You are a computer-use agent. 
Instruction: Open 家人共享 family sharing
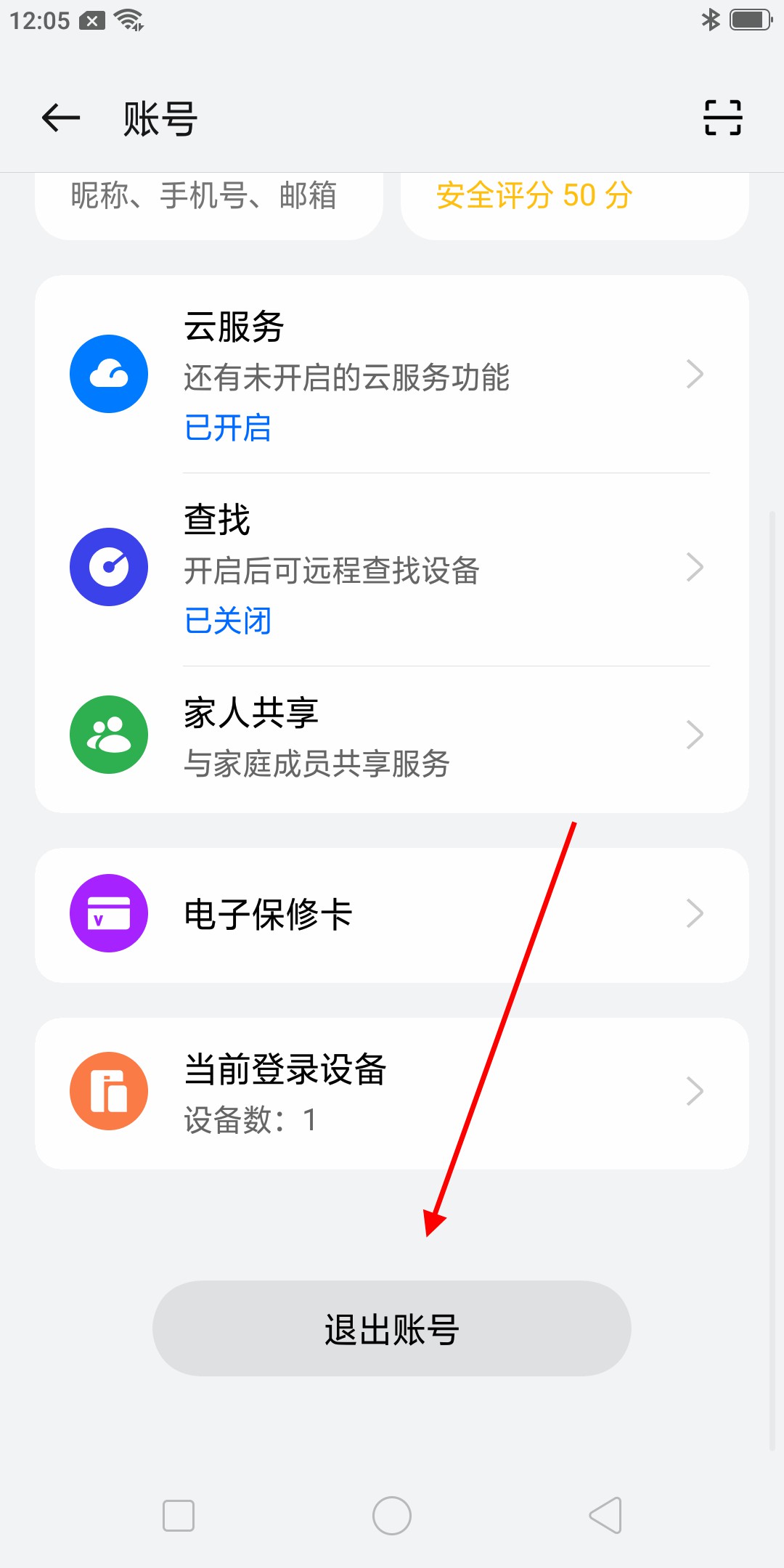[x=392, y=736]
